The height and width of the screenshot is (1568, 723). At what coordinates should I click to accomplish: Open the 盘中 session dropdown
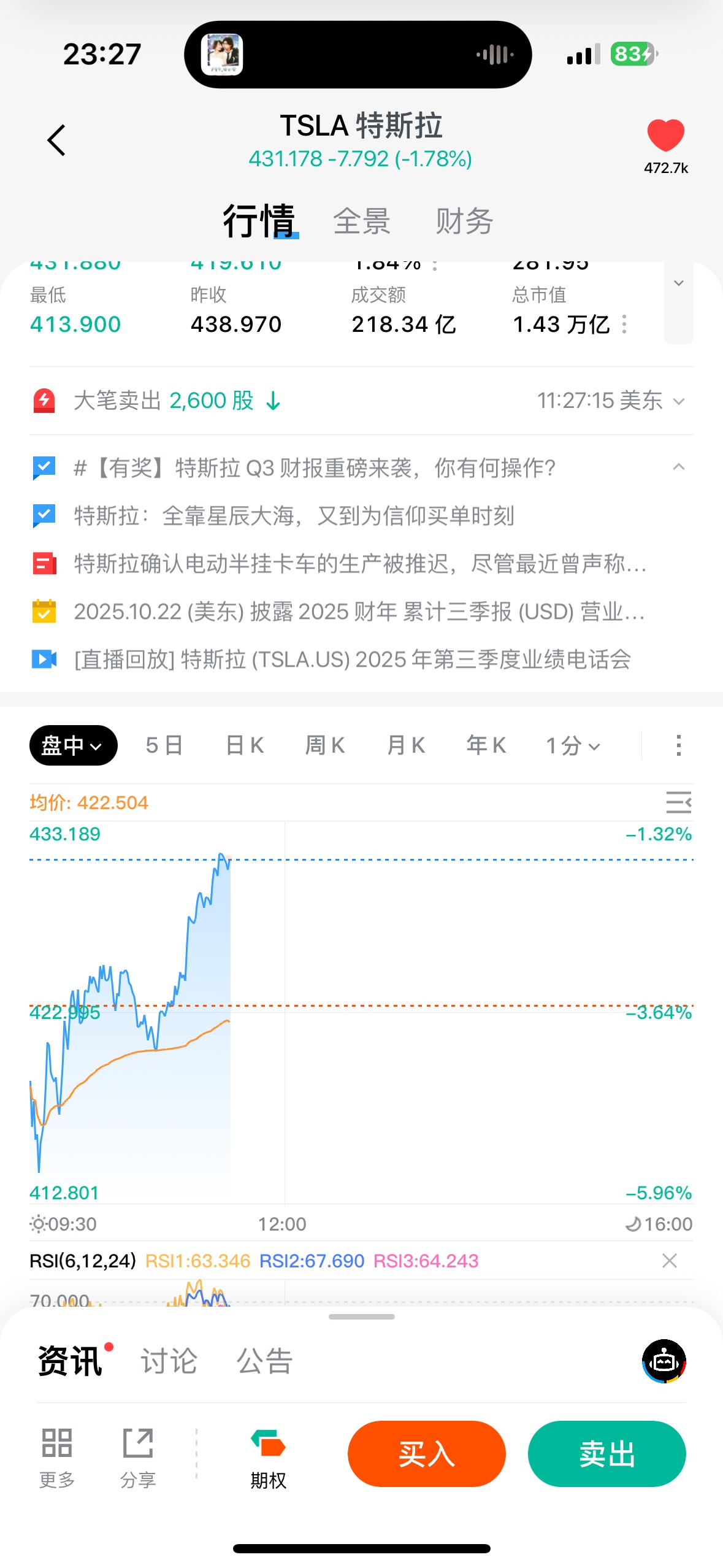(73, 745)
